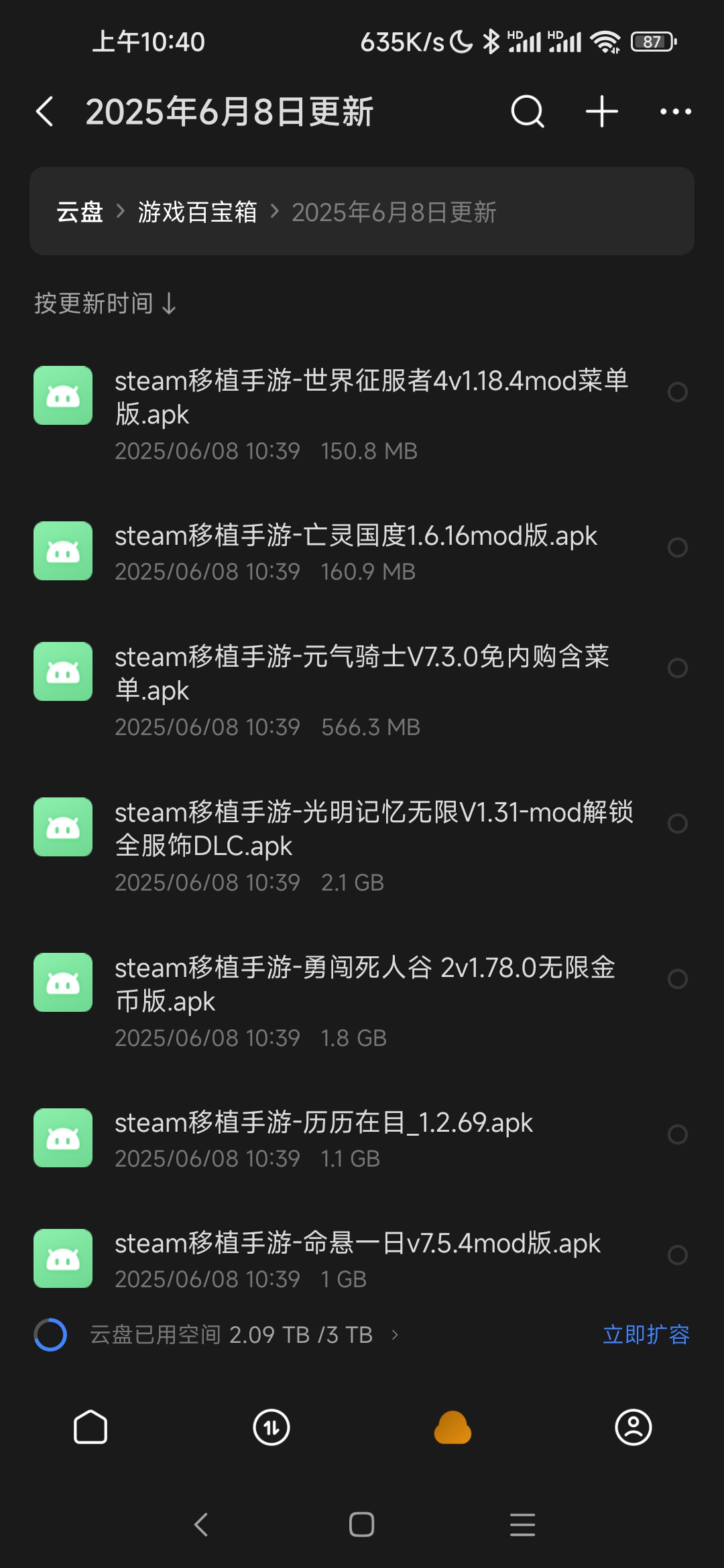Screen dimensions: 724x1568
Task: Open 命悬一日v7.5.4mod版.apk file
Action: (362, 1260)
